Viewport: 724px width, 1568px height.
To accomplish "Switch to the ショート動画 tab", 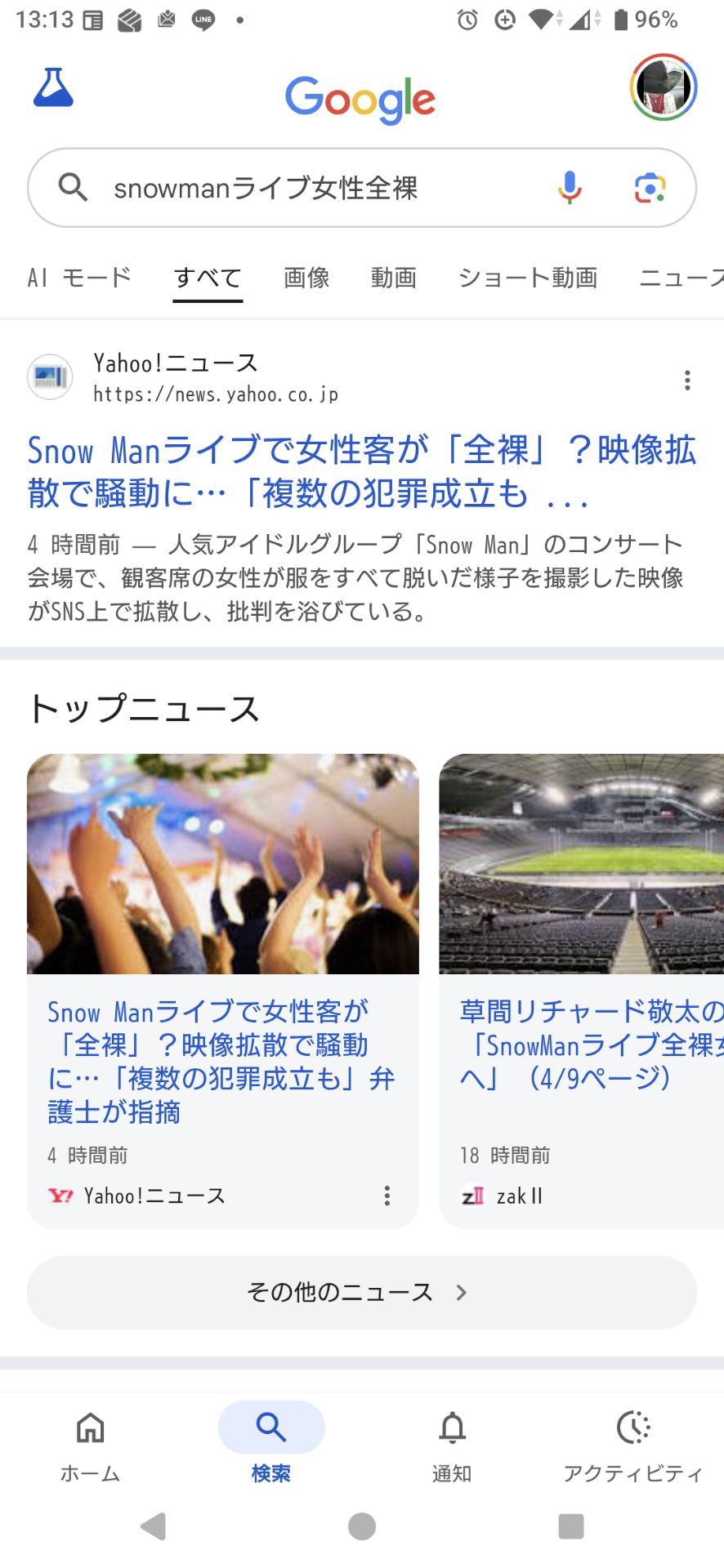I will coord(527,278).
